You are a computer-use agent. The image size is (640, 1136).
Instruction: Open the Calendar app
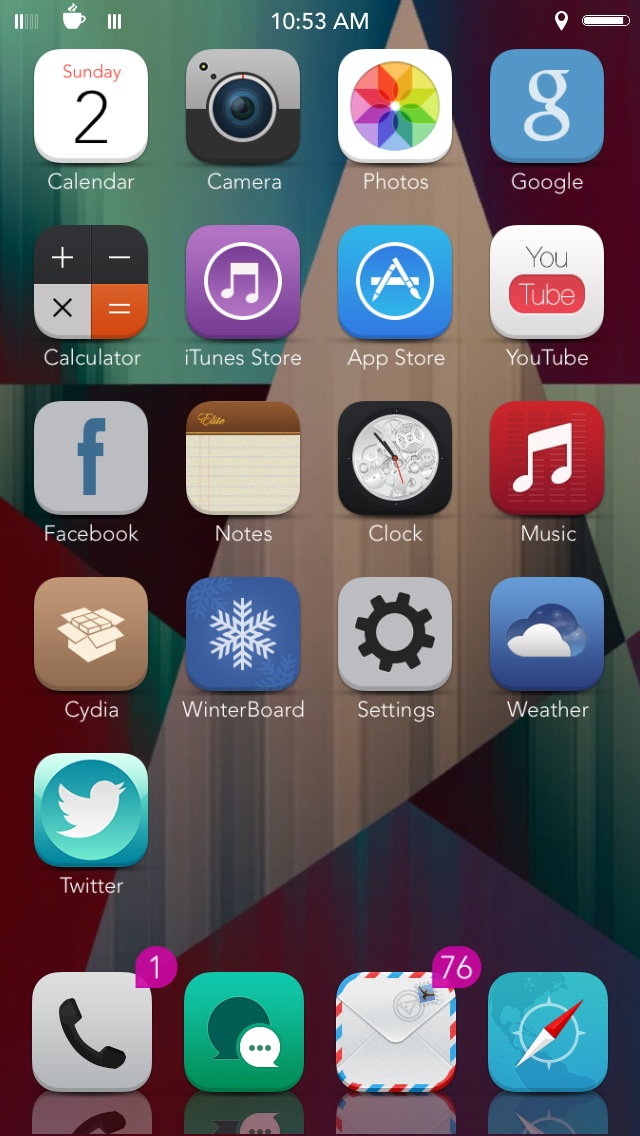pos(91,106)
